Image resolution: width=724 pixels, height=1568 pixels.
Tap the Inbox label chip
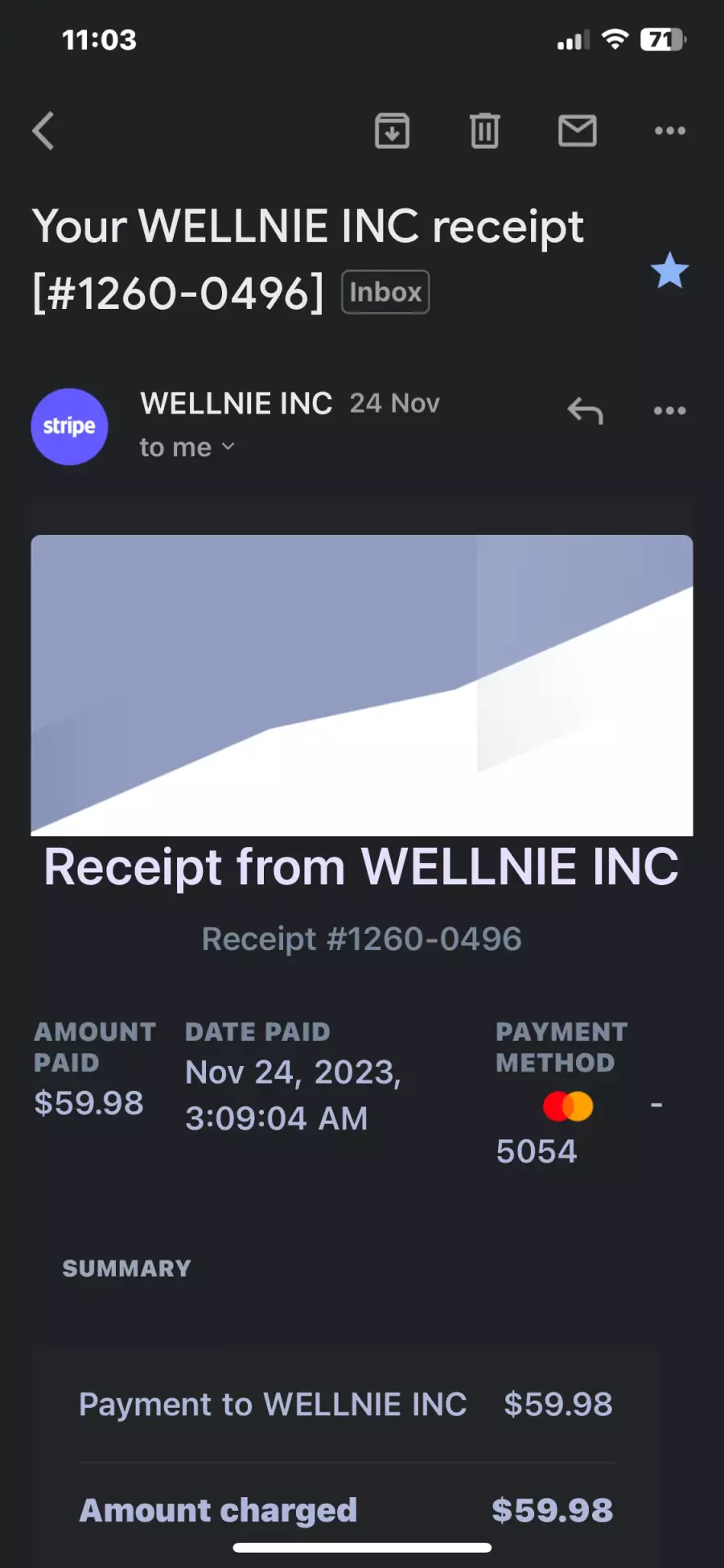pyautogui.click(x=385, y=292)
